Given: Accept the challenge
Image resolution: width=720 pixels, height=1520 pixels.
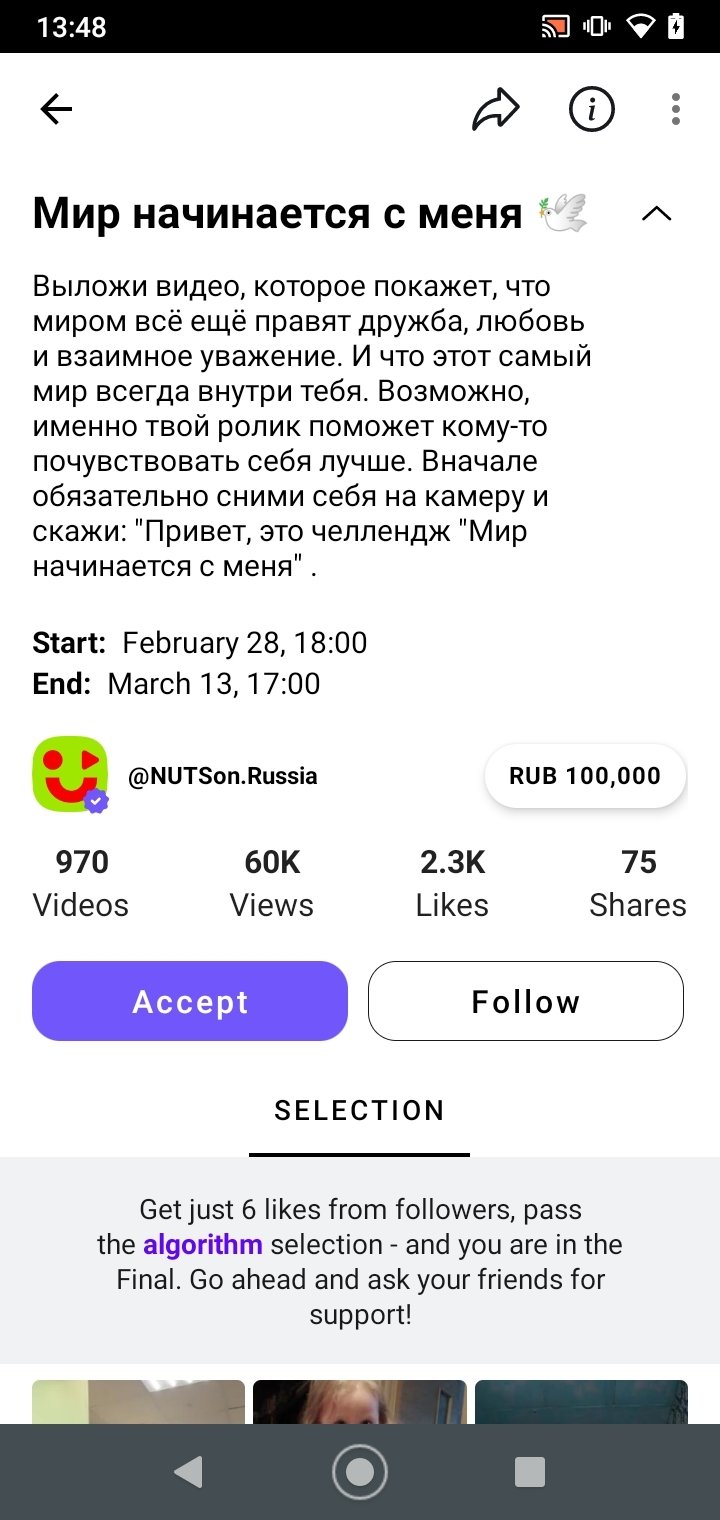Looking at the screenshot, I should coord(190,1001).
